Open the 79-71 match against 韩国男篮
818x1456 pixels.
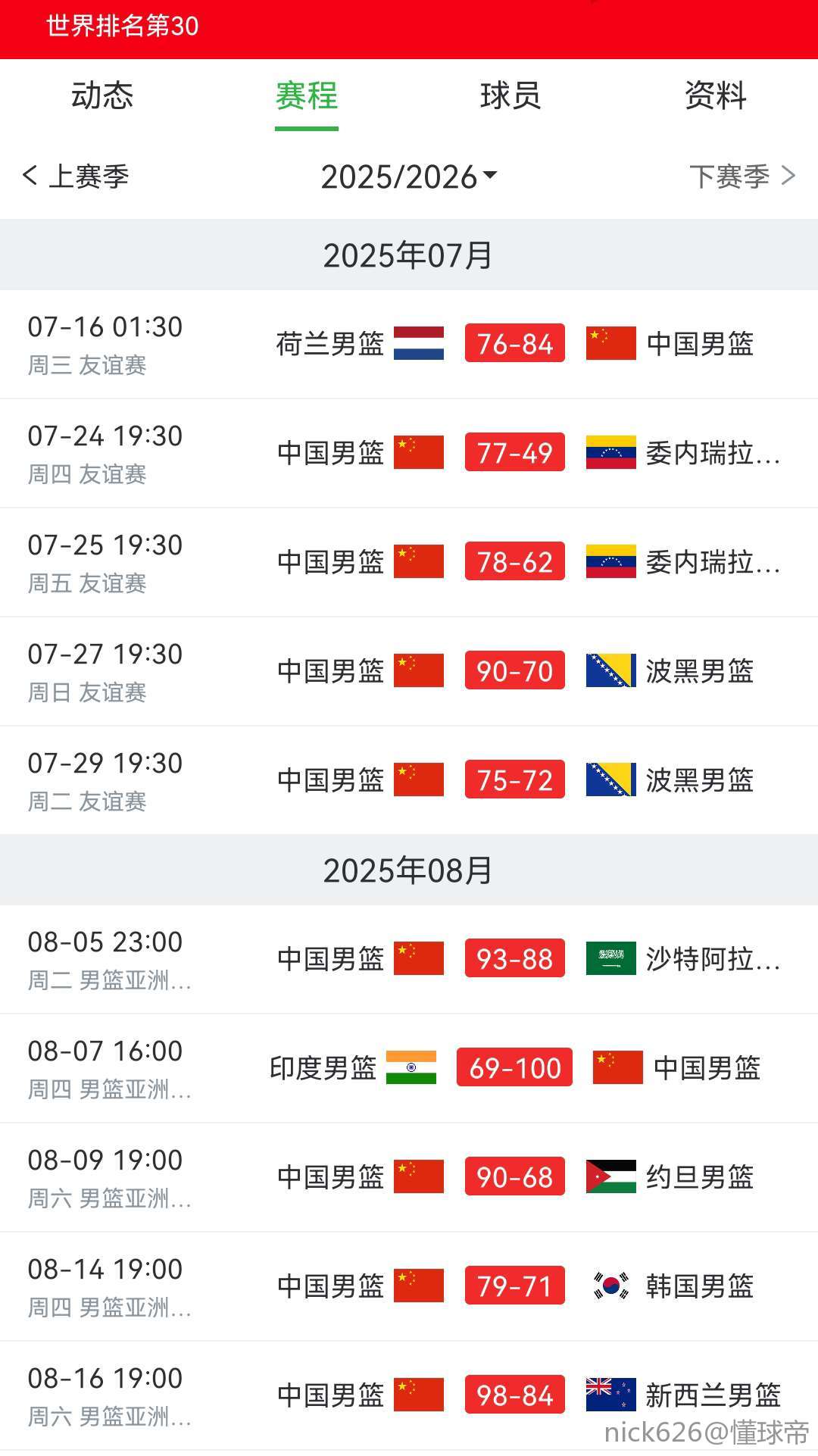click(x=409, y=1287)
